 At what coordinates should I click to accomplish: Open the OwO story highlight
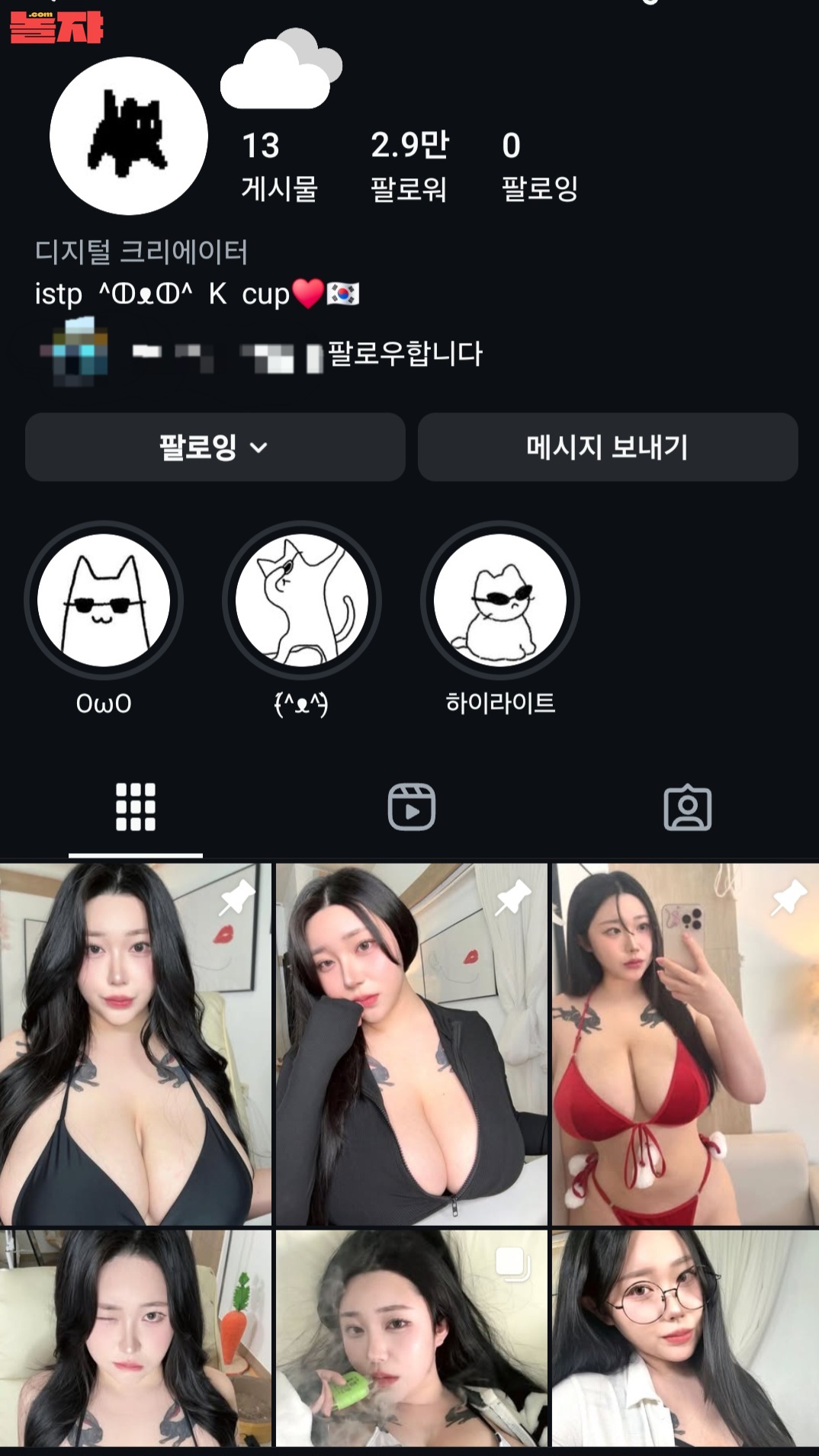[104, 601]
